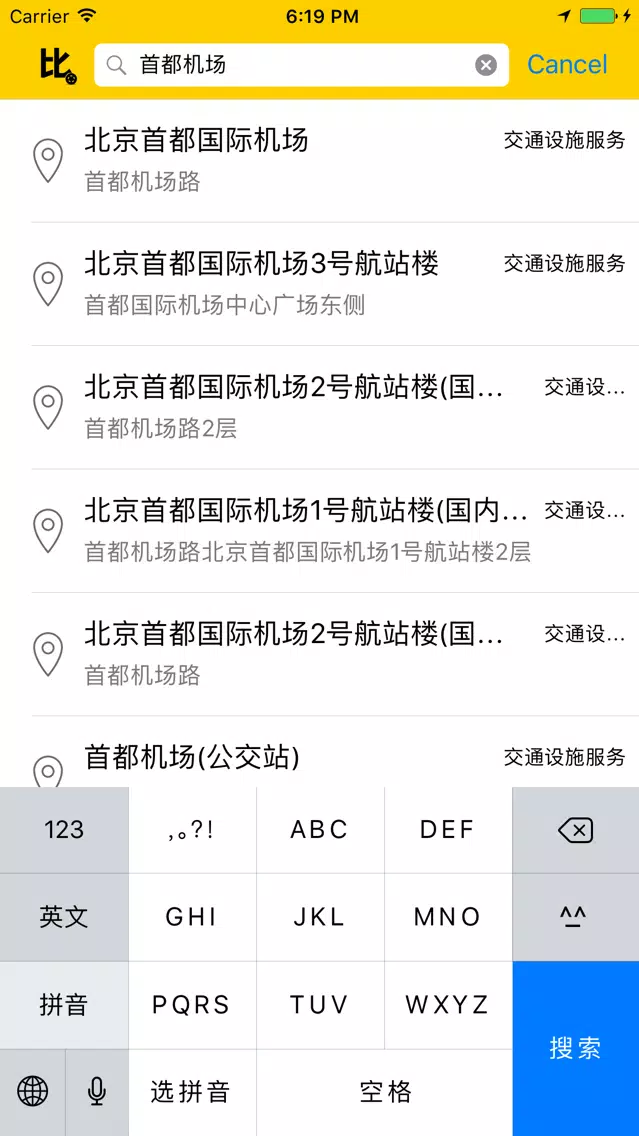The height and width of the screenshot is (1136, 639).
Task: Switch keyboard to 英文 mode
Action: tap(64, 917)
